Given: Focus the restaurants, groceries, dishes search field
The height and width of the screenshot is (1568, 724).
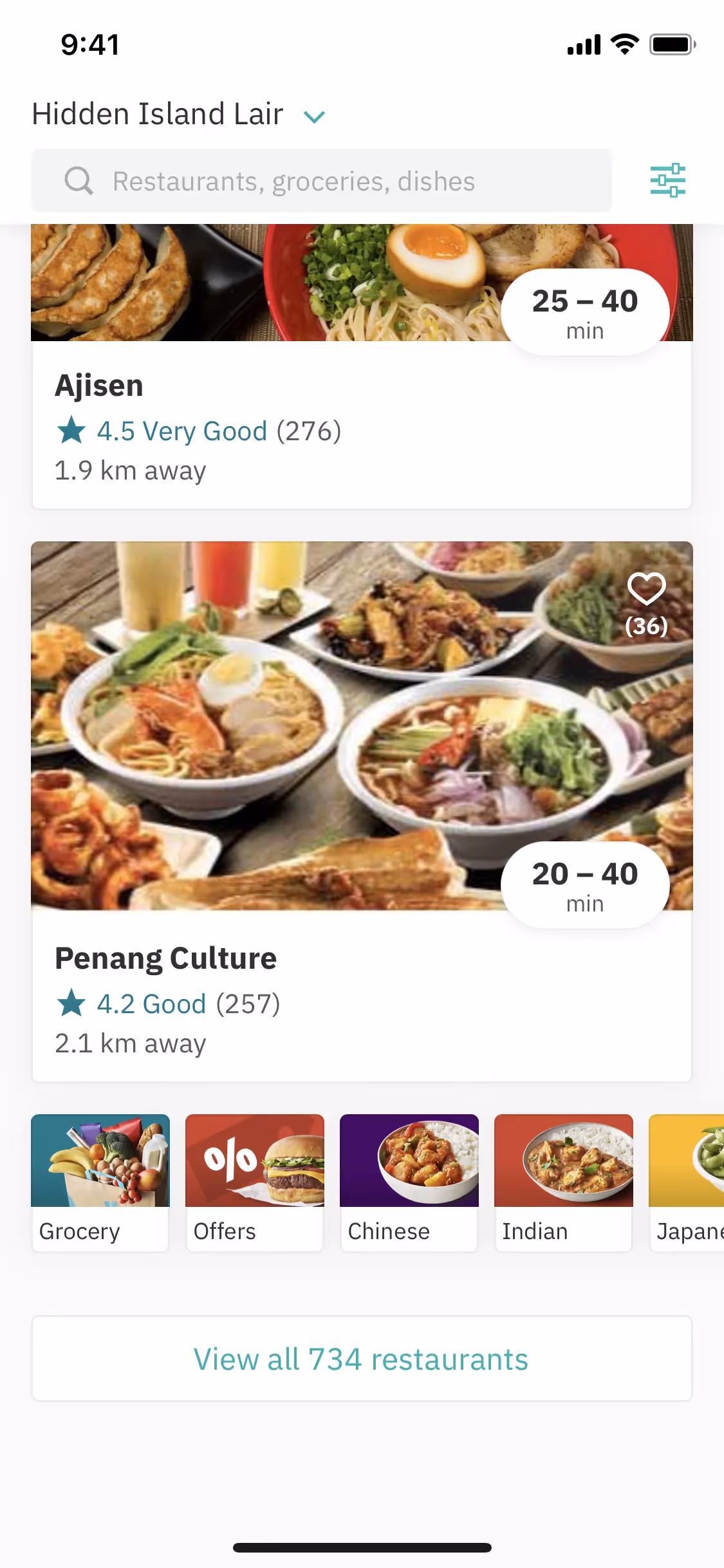Looking at the screenshot, I should (322, 181).
